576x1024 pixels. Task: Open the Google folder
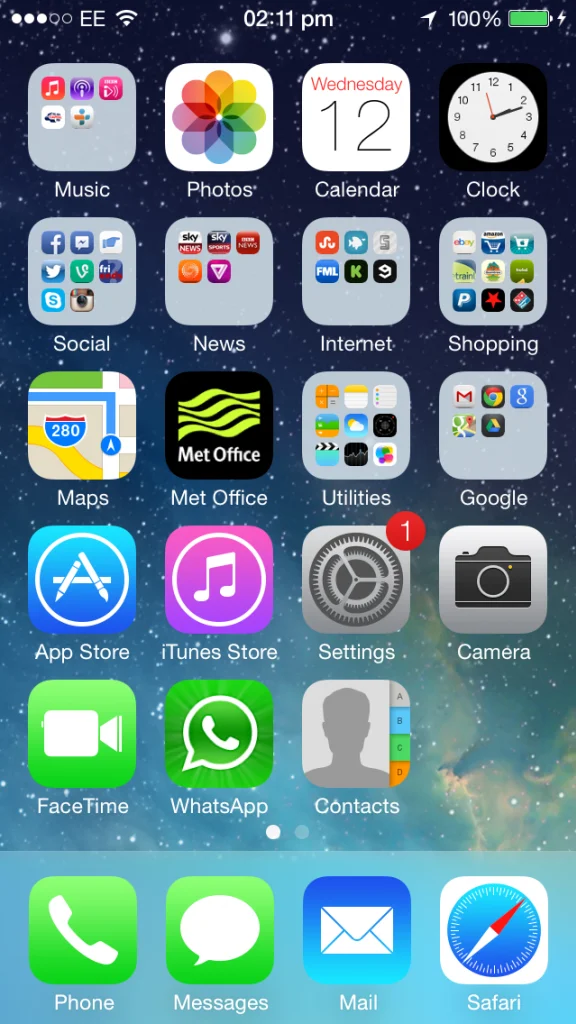pos(493,426)
